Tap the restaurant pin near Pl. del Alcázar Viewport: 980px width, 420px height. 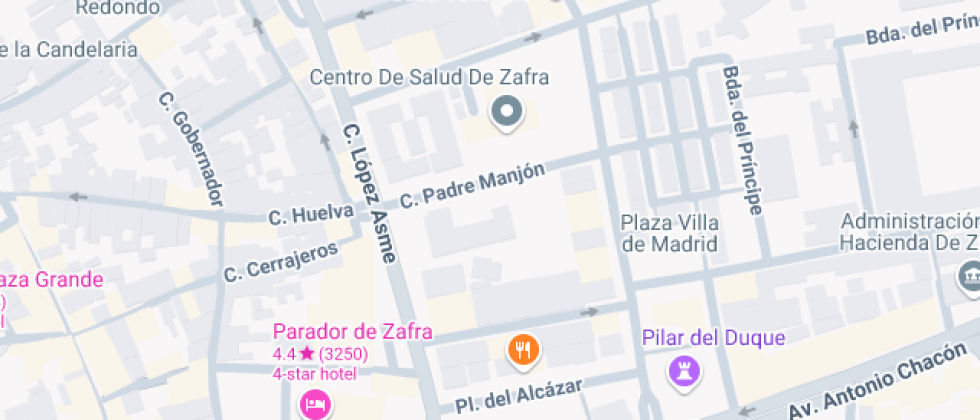pos(524,349)
